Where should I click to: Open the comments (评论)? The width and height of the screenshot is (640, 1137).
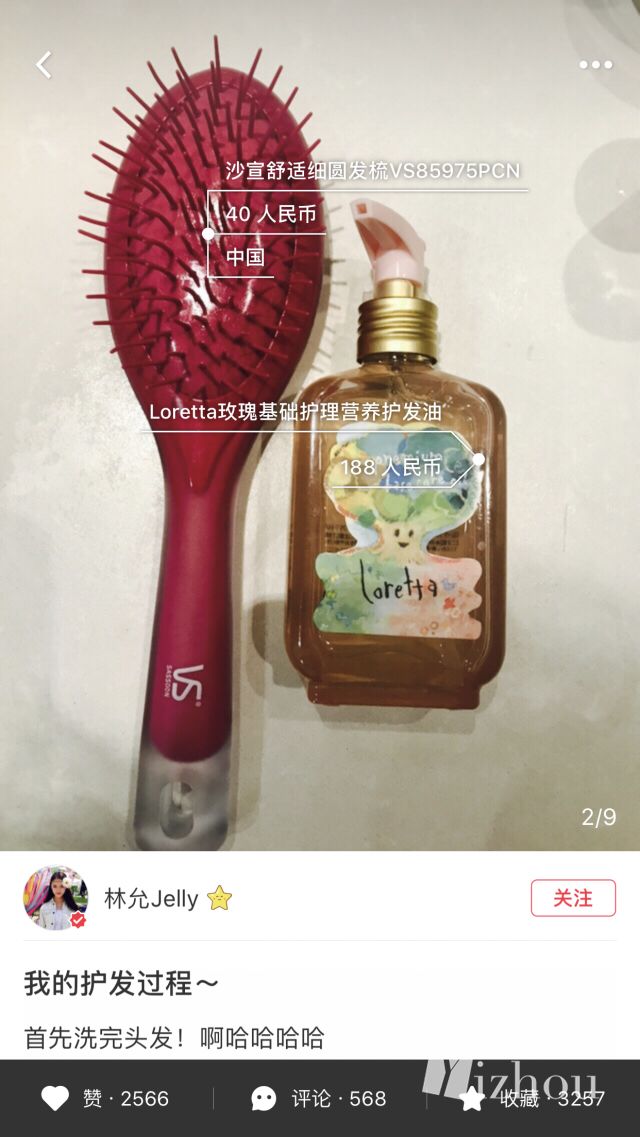[319, 1098]
